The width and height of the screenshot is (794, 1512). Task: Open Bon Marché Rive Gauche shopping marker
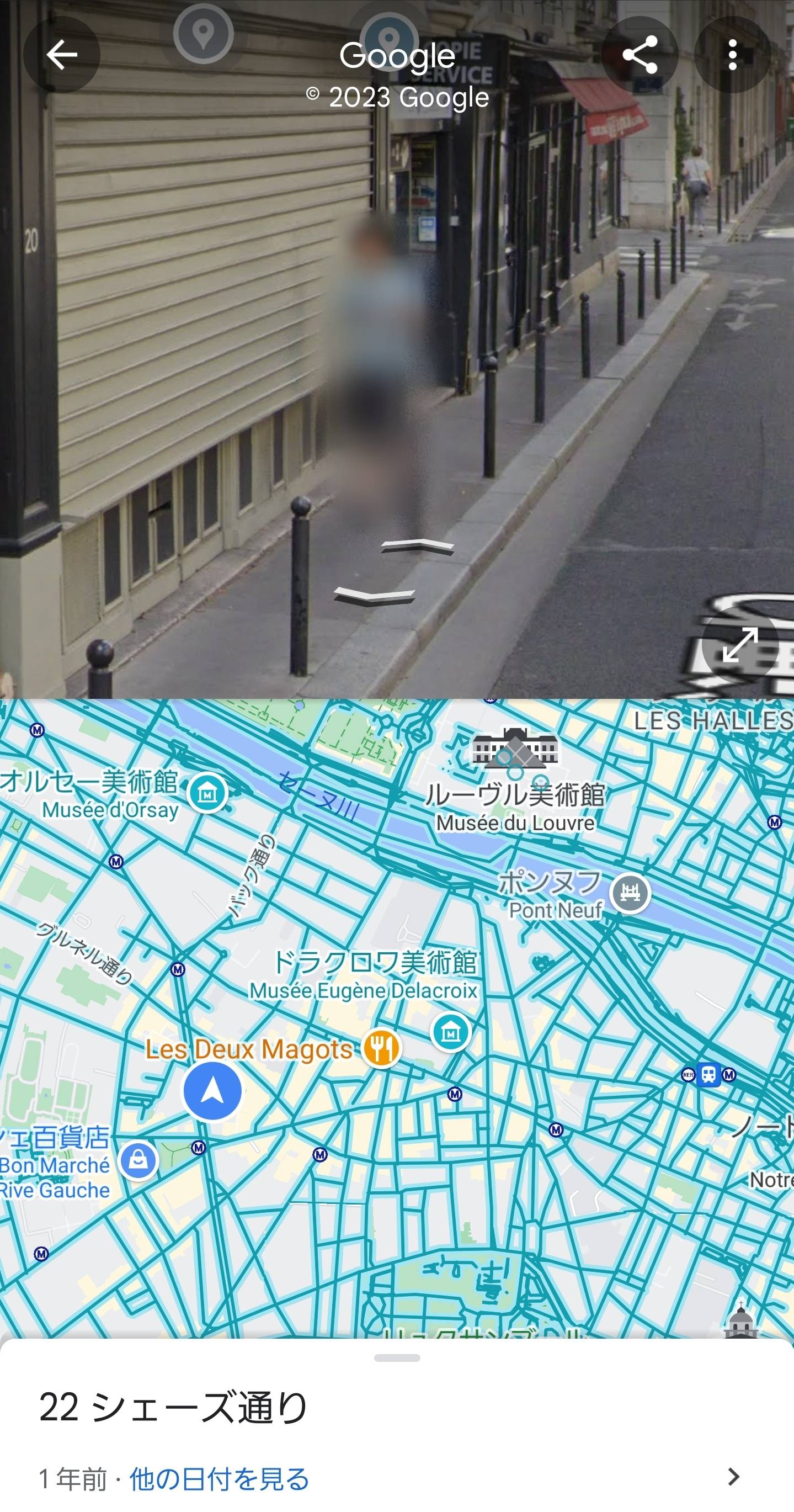[x=138, y=1160]
